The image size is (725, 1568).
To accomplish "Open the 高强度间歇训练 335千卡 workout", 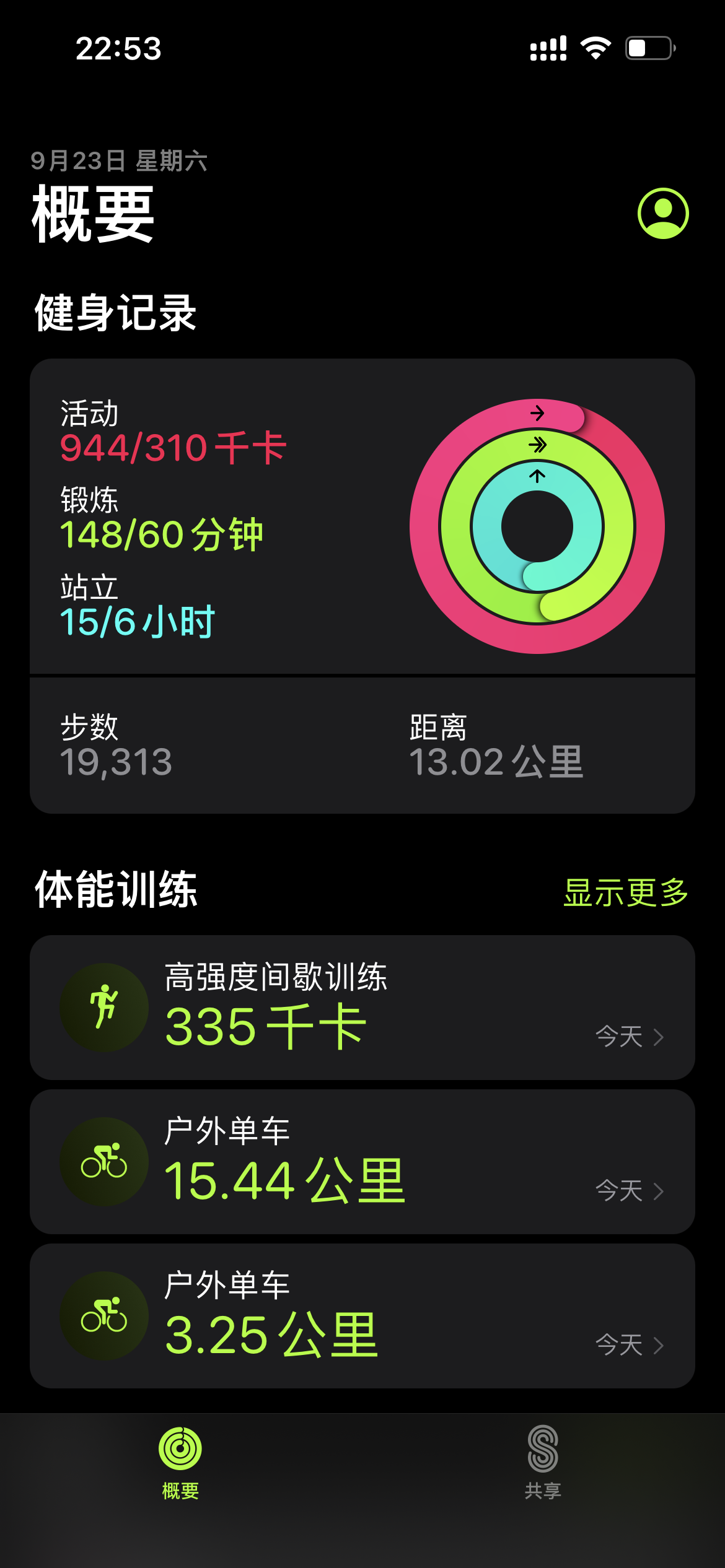I will click(x=362, y=1008).
